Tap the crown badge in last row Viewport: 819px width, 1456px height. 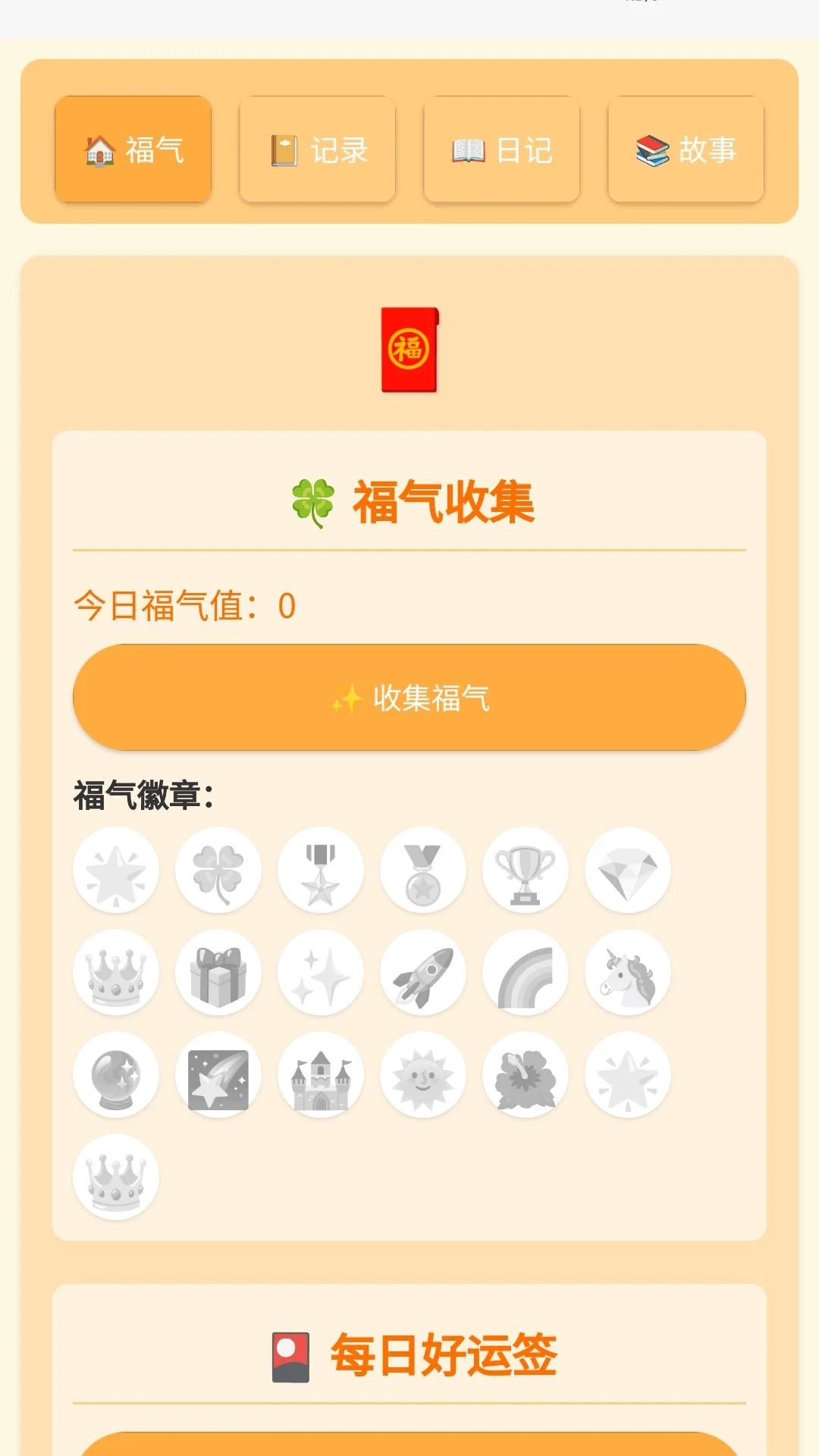click(115, 1178)
